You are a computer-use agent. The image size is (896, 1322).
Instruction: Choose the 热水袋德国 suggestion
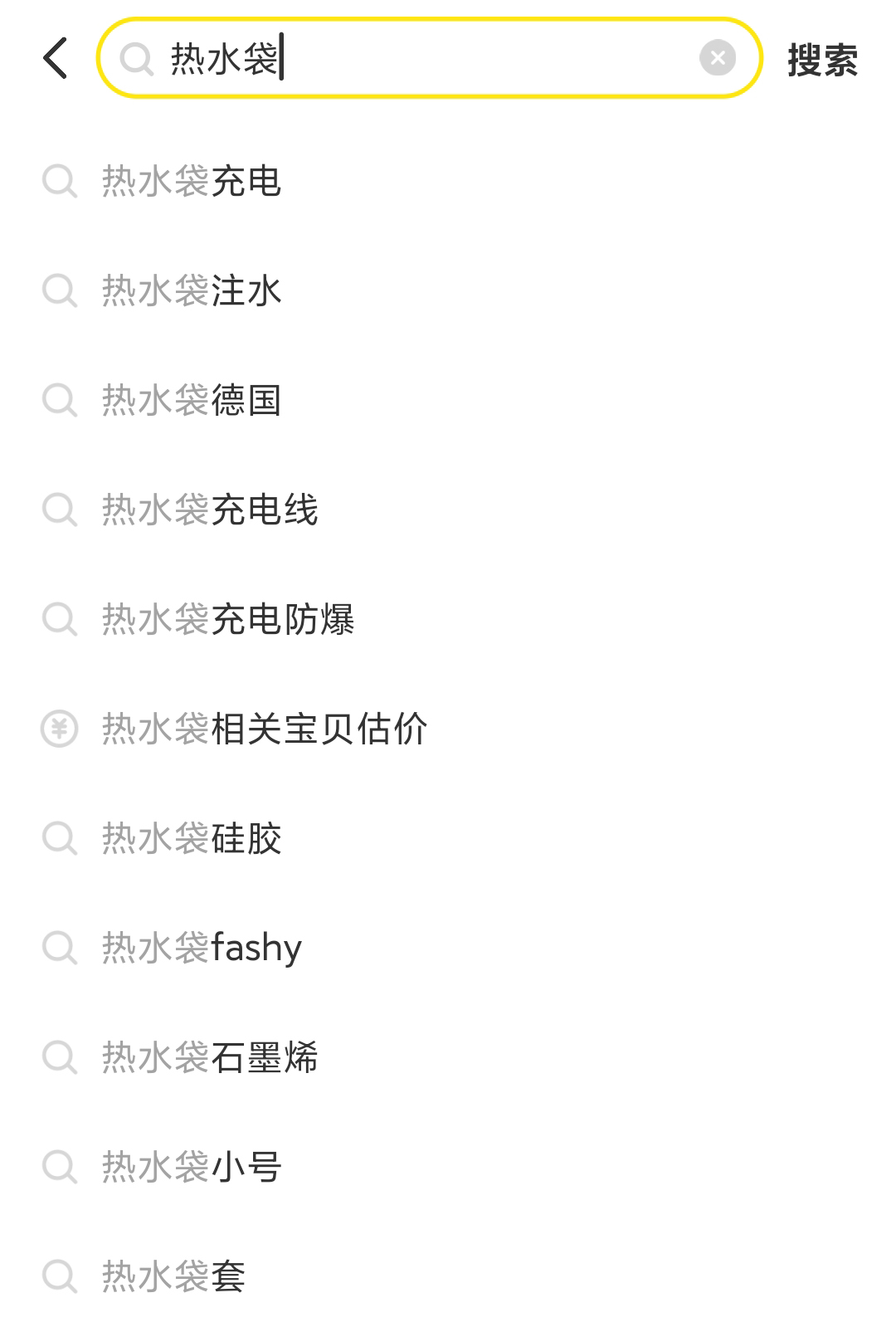tap(192, 401)
